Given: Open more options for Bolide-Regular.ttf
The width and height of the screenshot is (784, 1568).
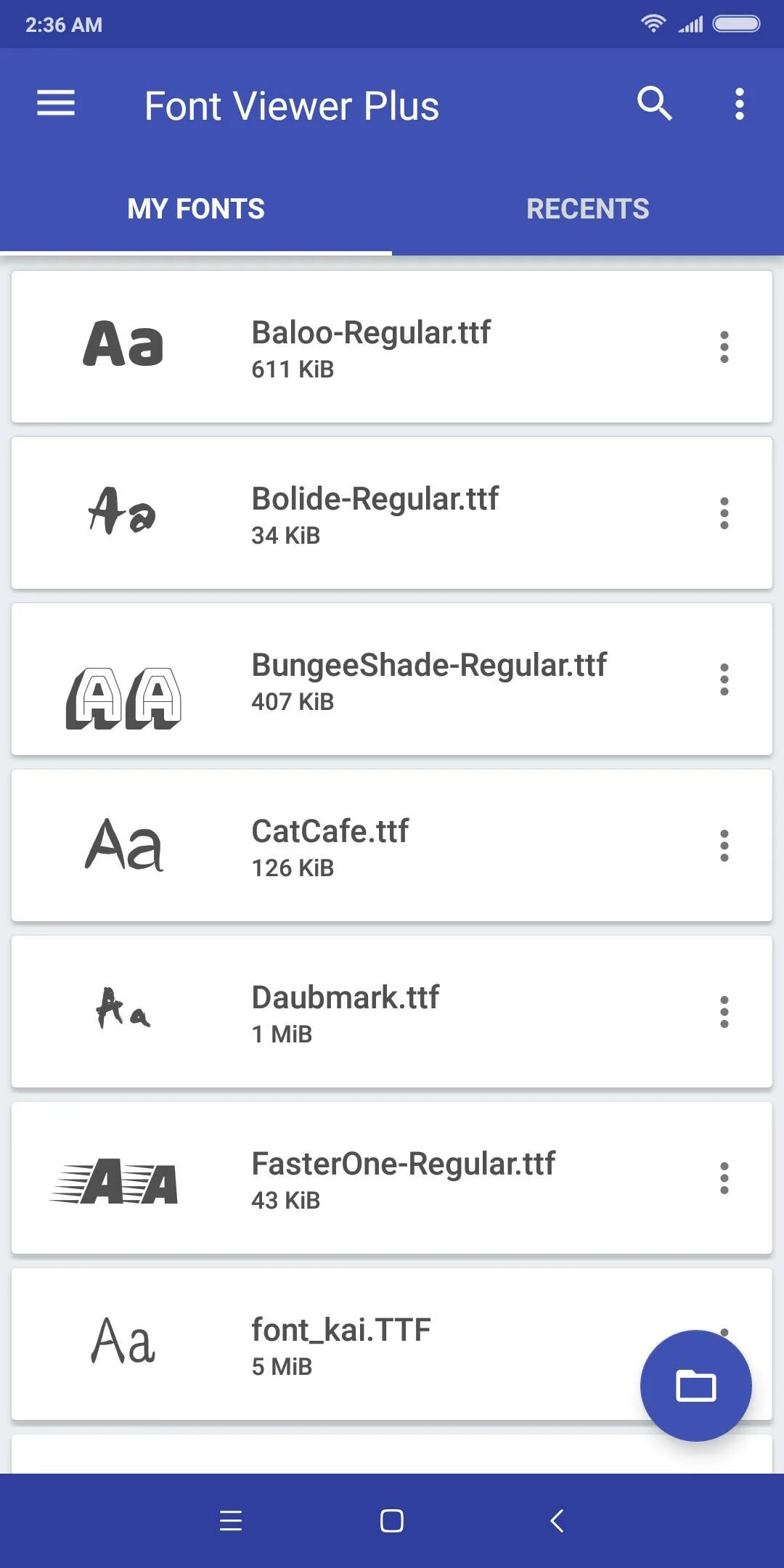Looking at the screenshot, I should (724, 513).
